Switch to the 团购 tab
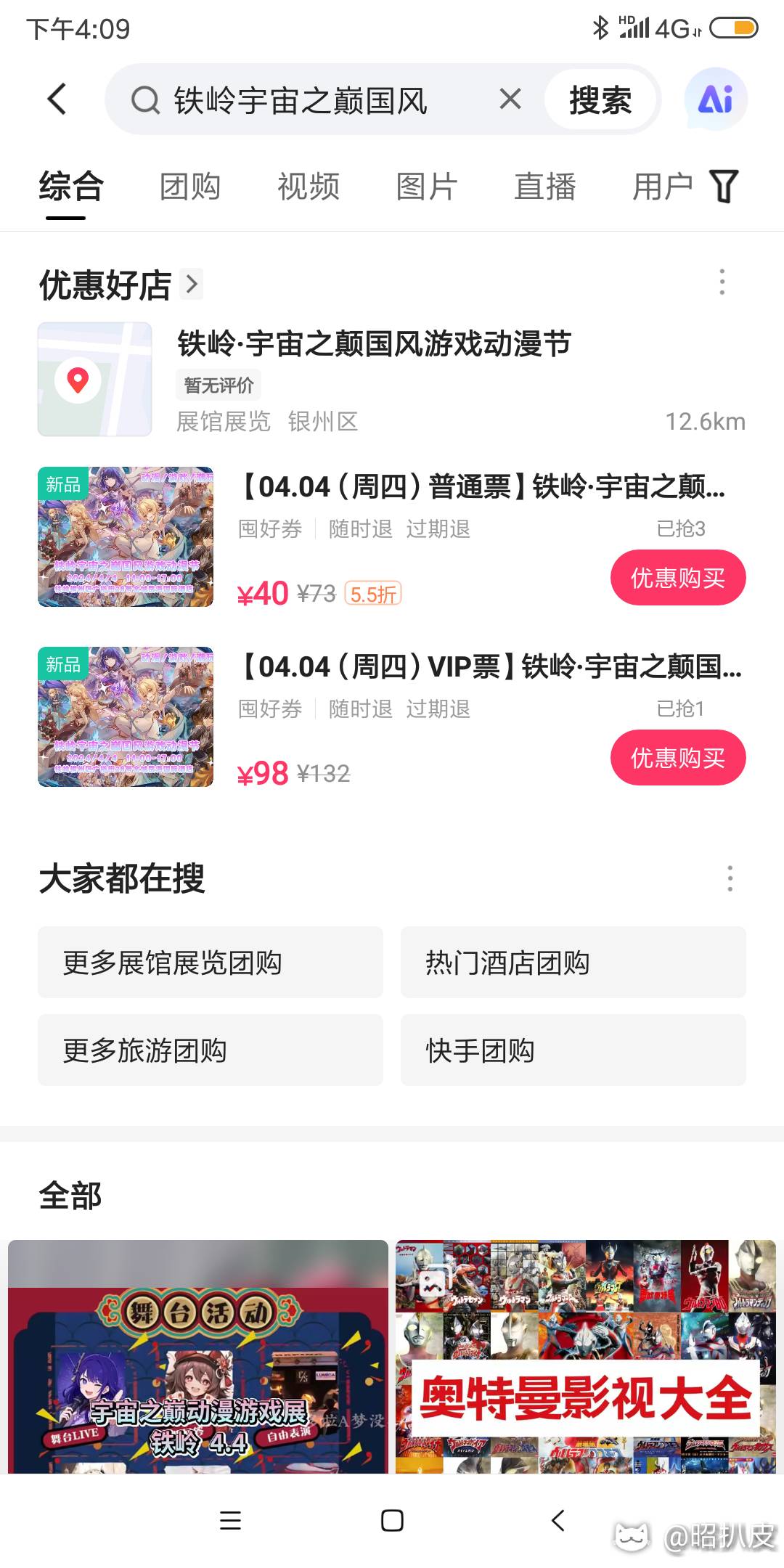784x1568 pixels. [x=190, y=187]
